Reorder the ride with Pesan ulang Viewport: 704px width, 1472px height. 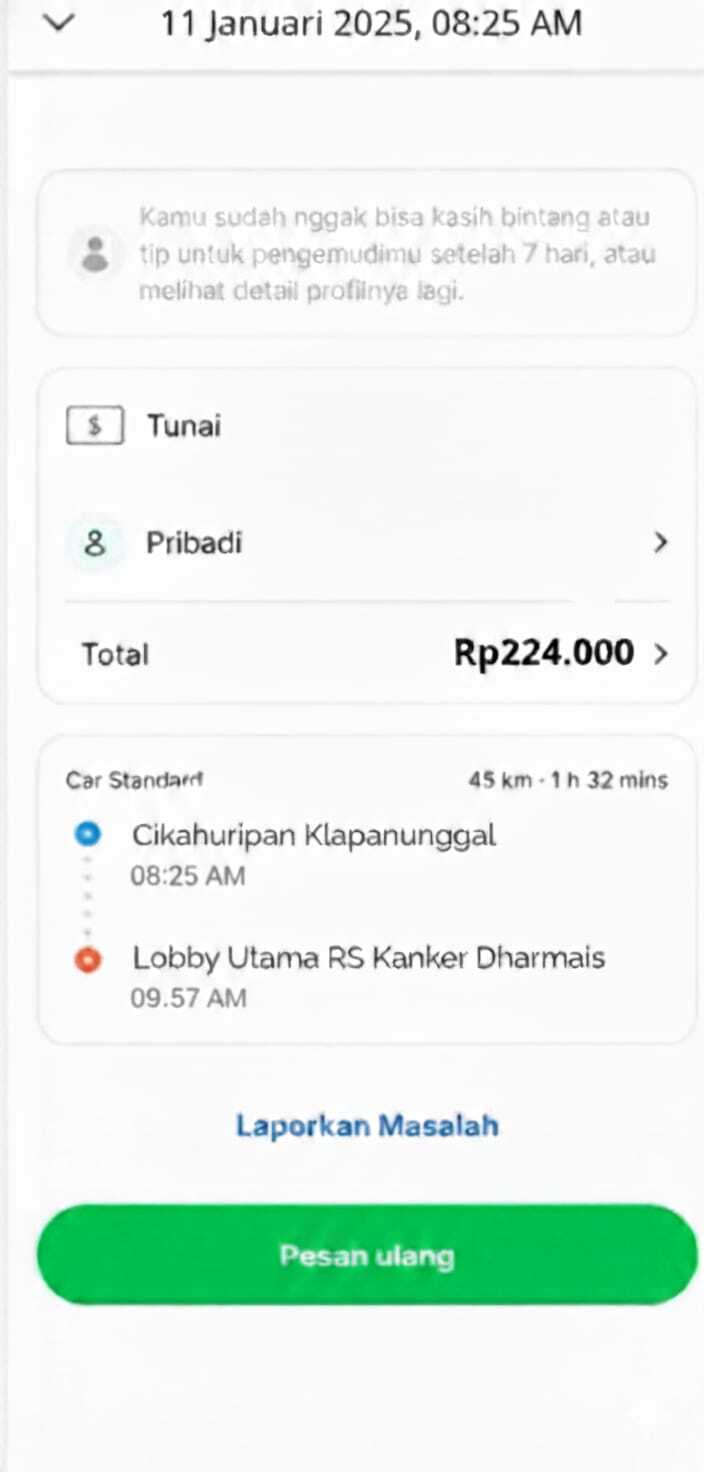[x=366, y=1255]
